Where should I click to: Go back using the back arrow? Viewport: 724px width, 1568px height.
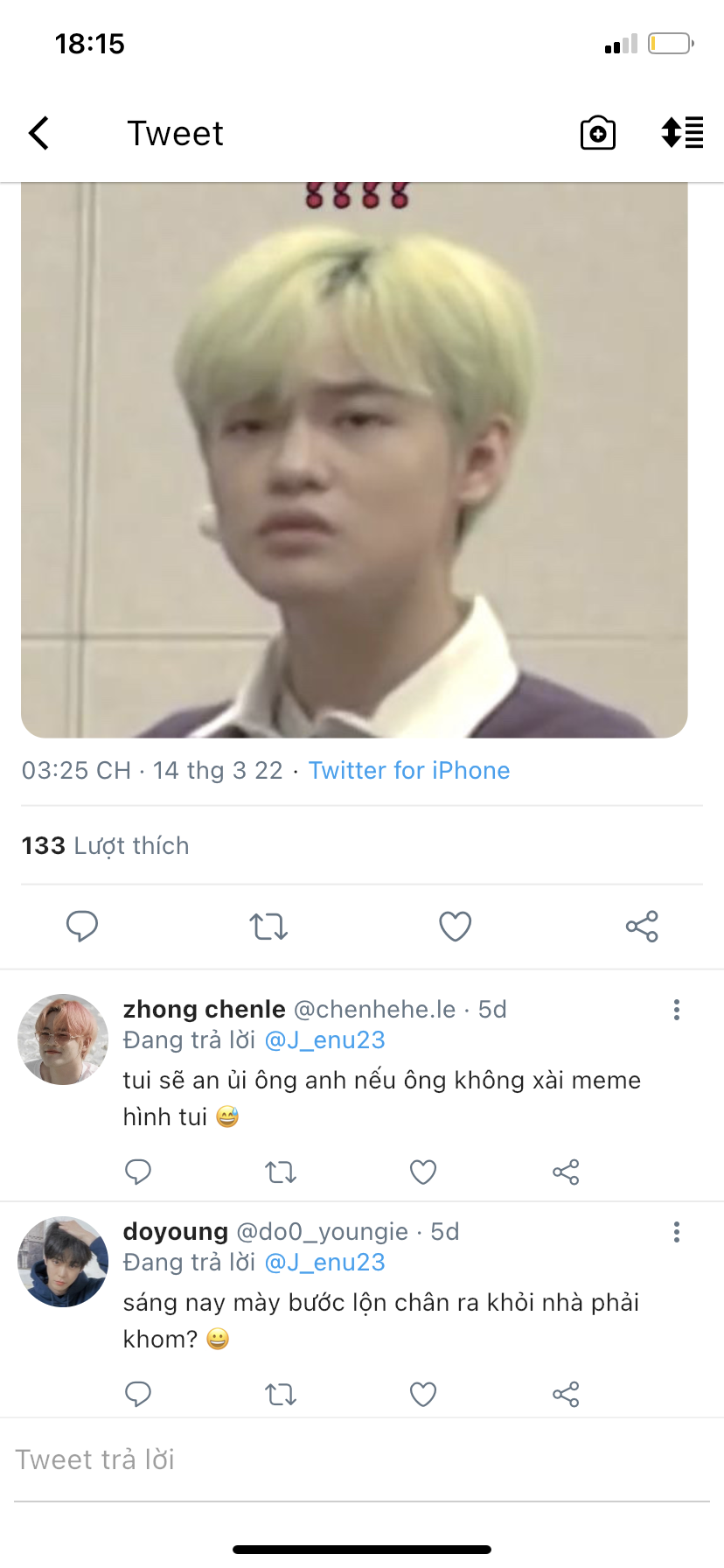[38, 133]
